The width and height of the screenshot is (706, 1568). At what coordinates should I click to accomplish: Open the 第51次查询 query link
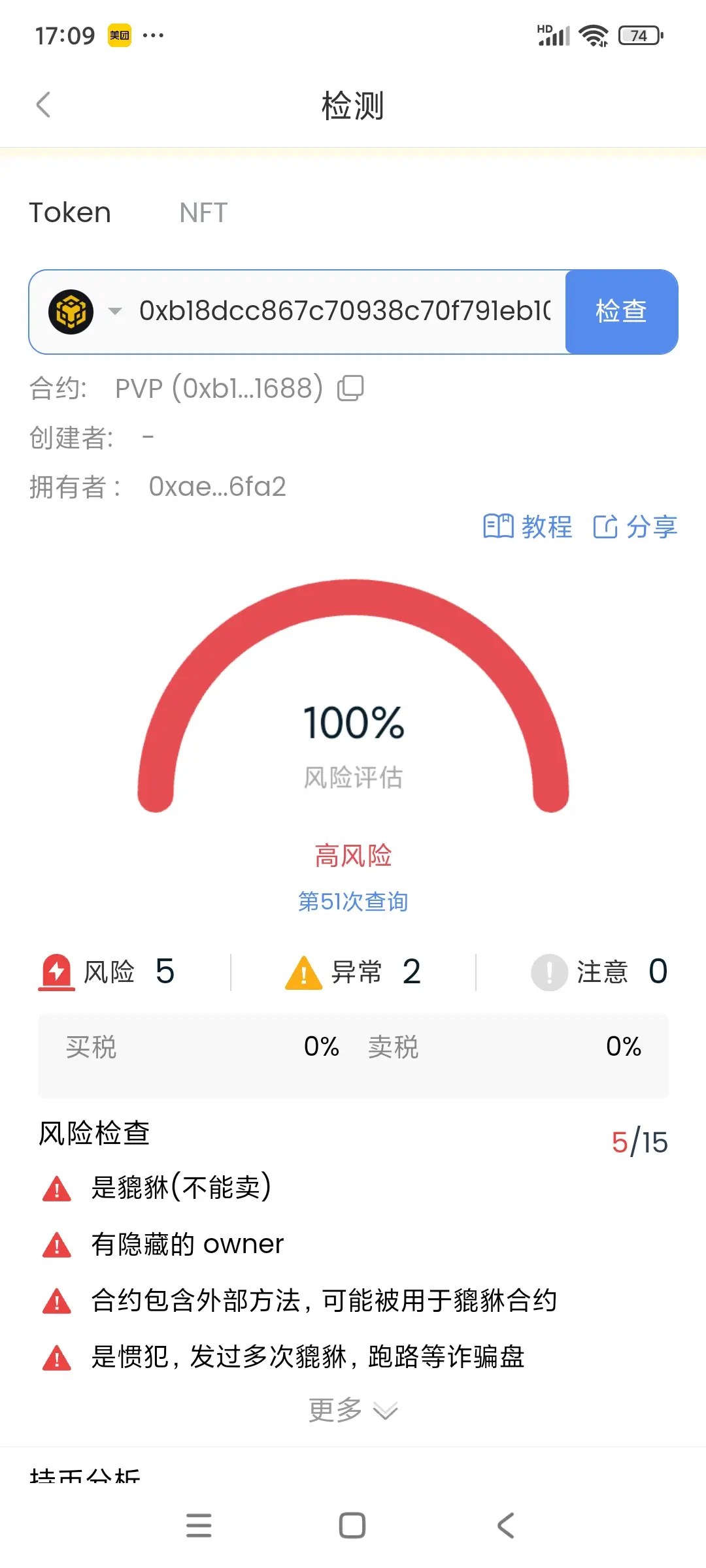click(x=352, y=901)
